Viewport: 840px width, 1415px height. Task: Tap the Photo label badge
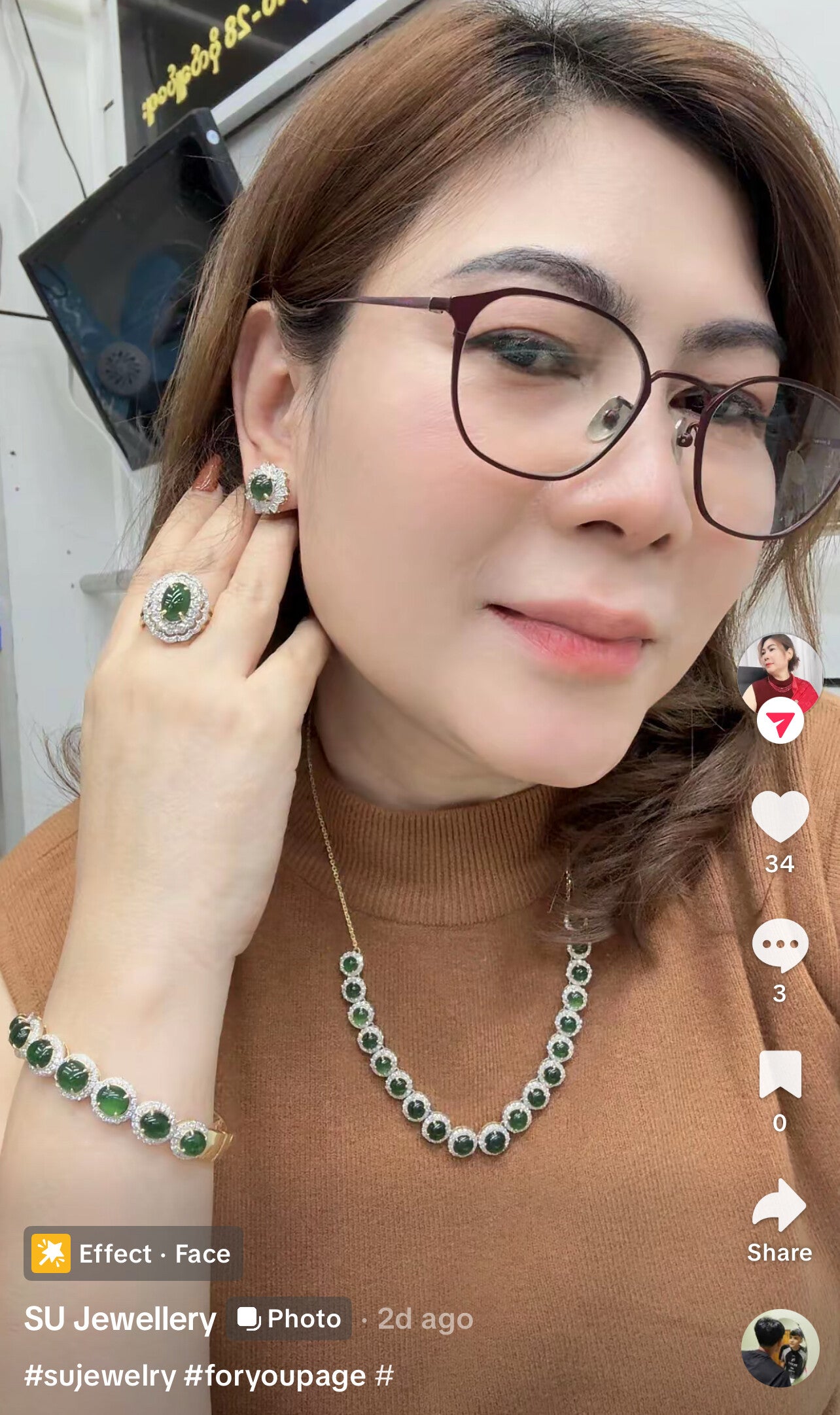click(289, 1319)
